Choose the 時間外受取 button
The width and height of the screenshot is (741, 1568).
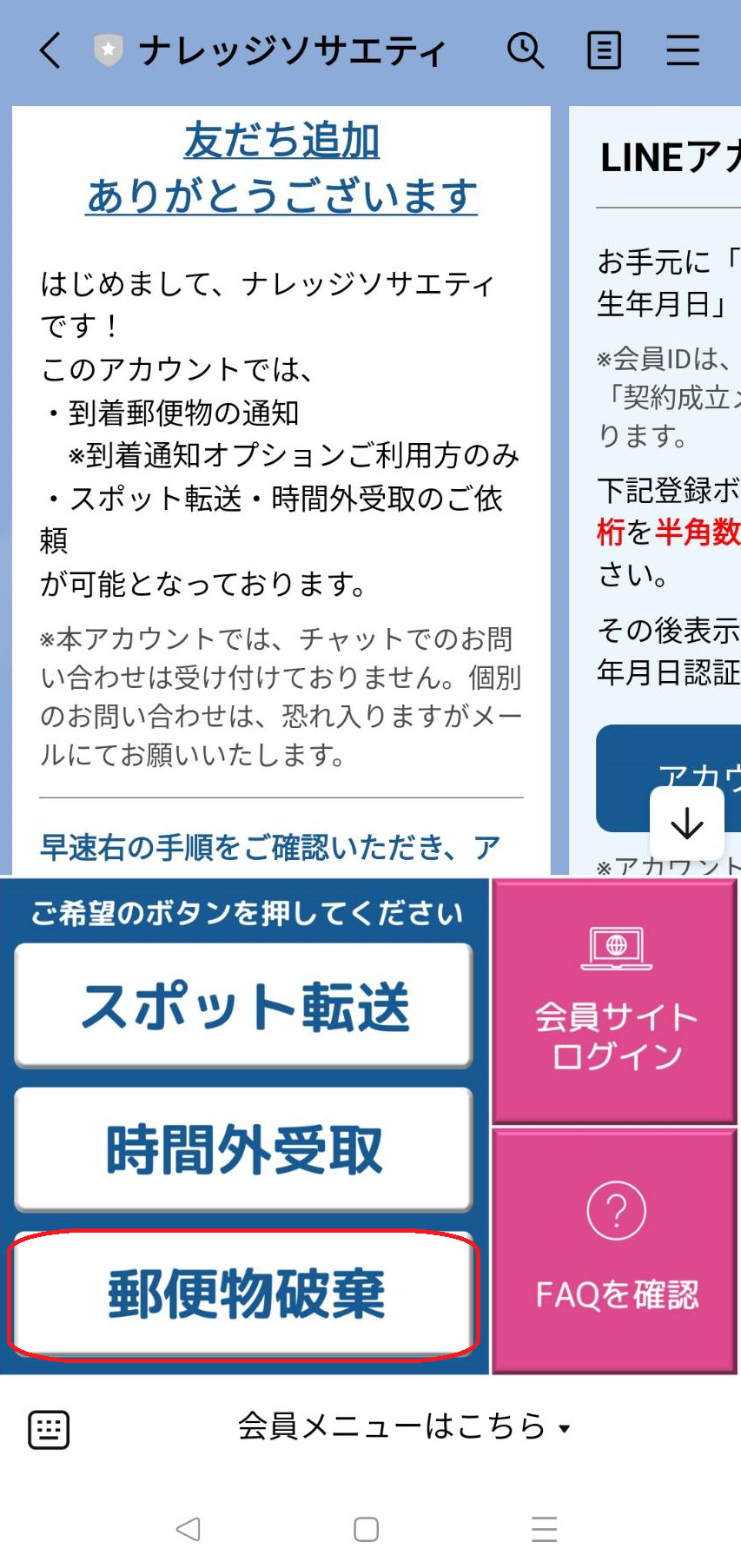click(244, 1149)
